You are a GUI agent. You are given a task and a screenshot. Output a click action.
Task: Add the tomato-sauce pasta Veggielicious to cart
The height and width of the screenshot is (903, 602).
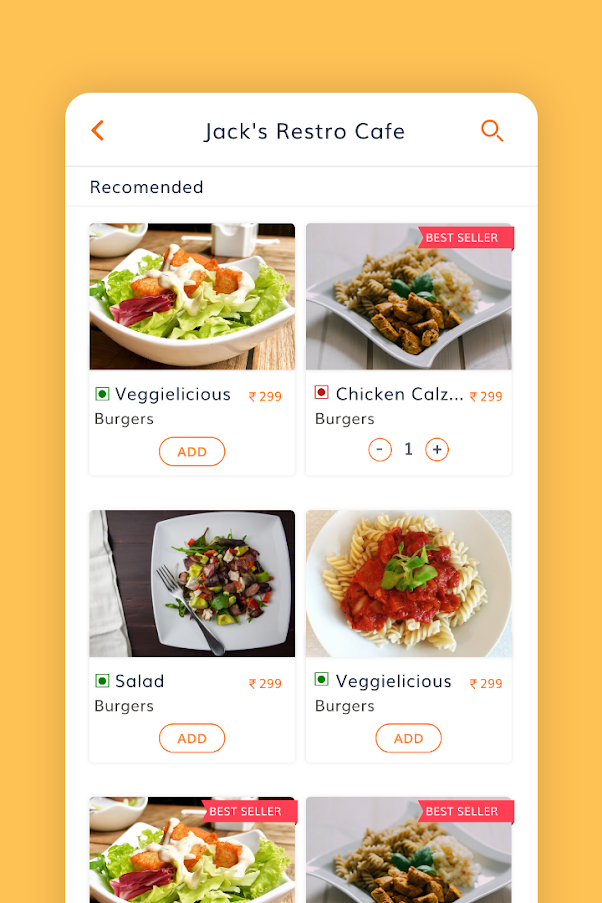tap(408, 739)
